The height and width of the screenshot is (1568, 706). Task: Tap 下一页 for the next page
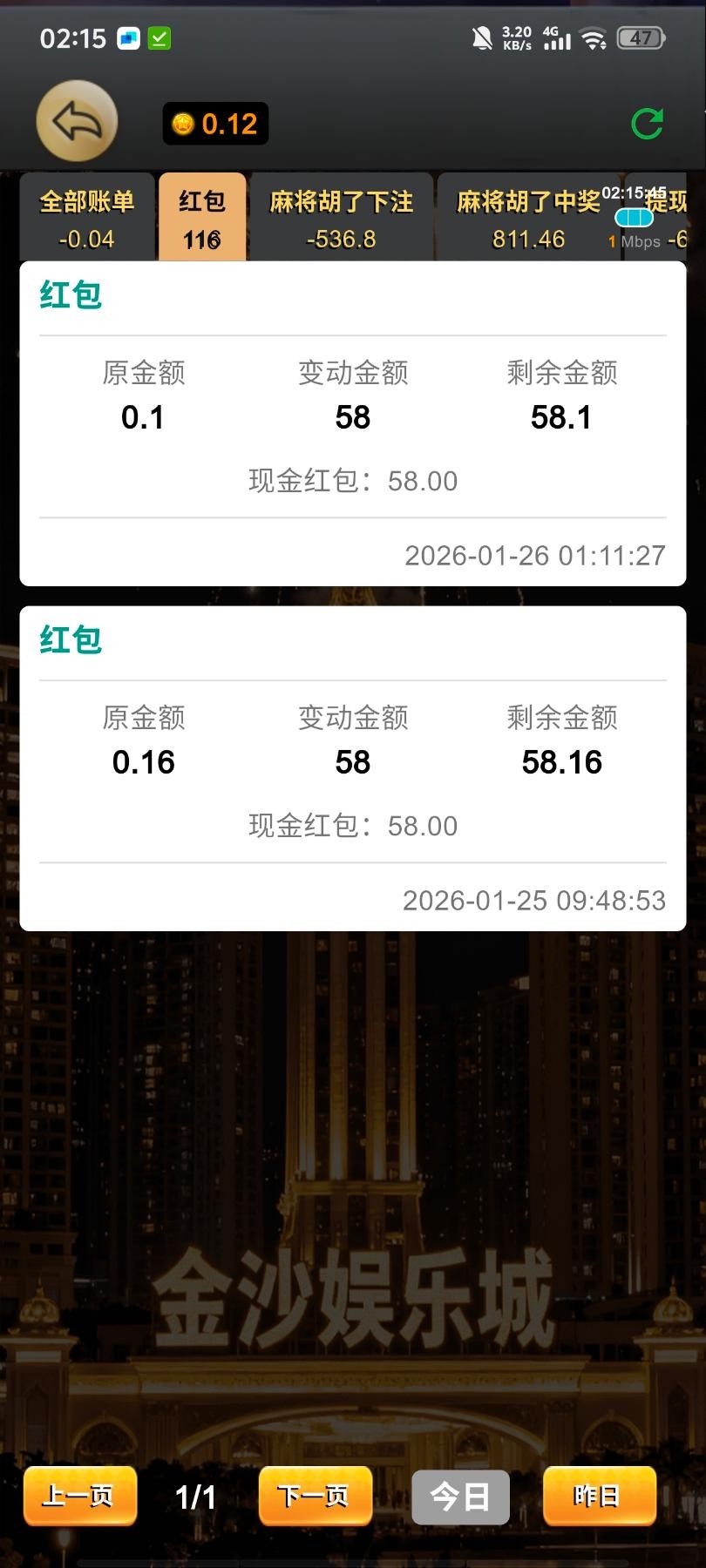(315, 1496)
